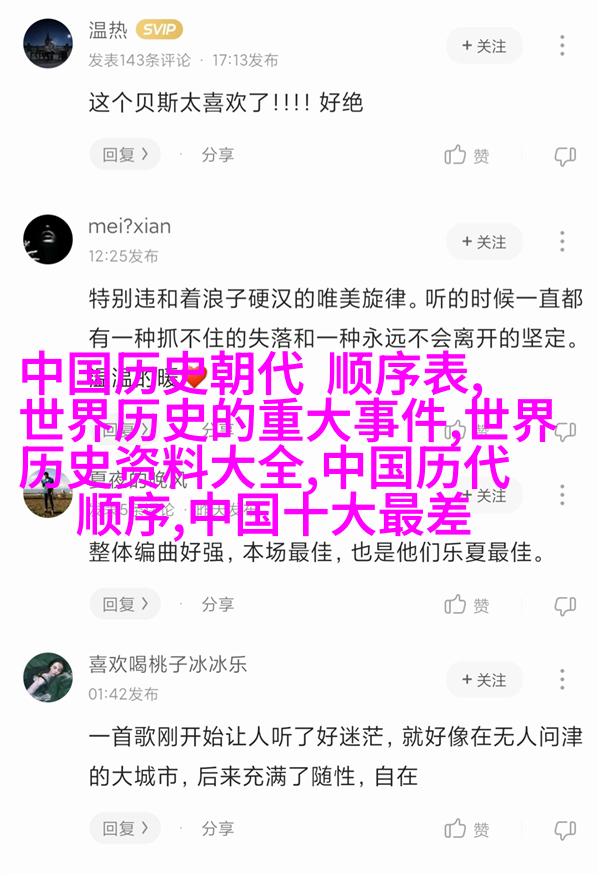The height and width of the screenshot is (876, 600).
Task: Follow user 温热
Action: pyautogui.click(x=484, y=46)
